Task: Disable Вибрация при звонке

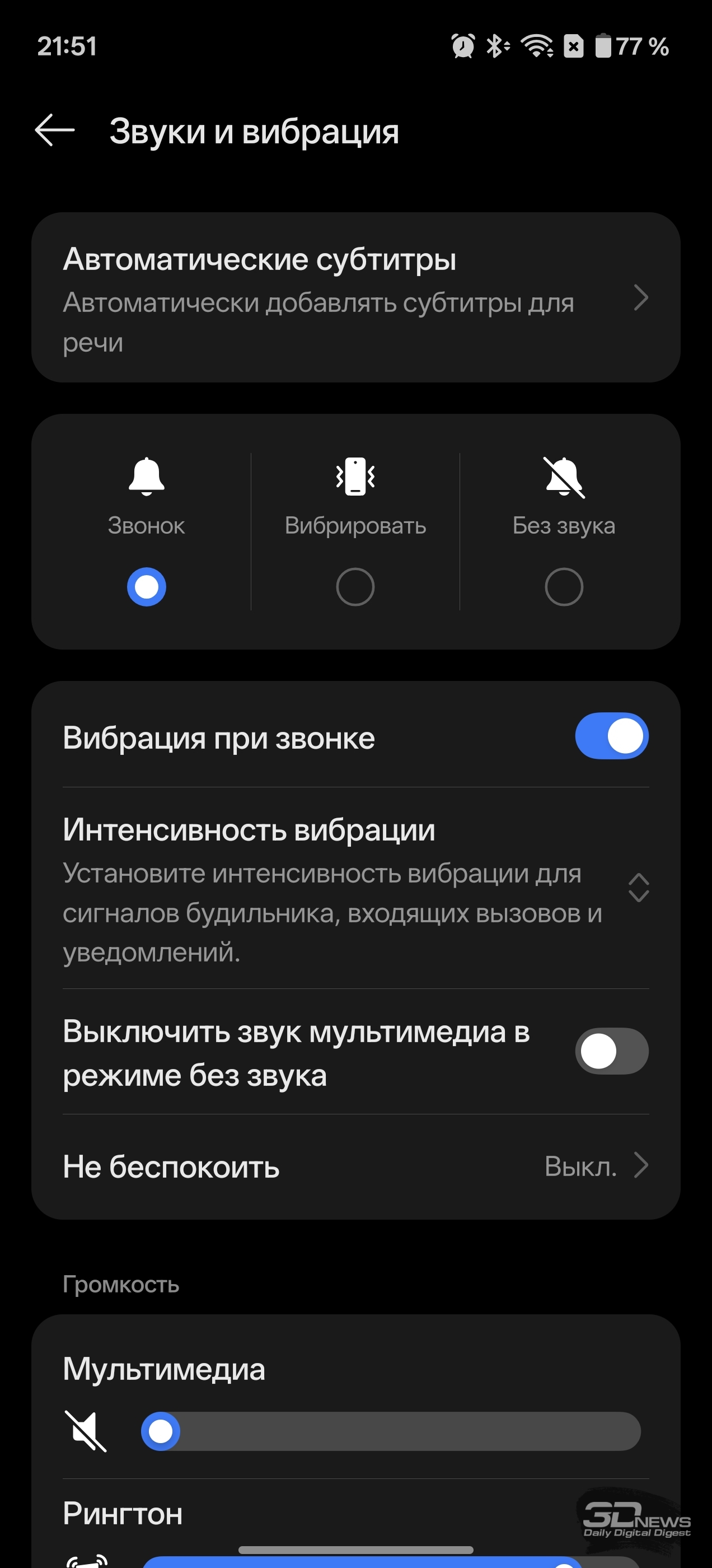Action: tap(611, 736)
